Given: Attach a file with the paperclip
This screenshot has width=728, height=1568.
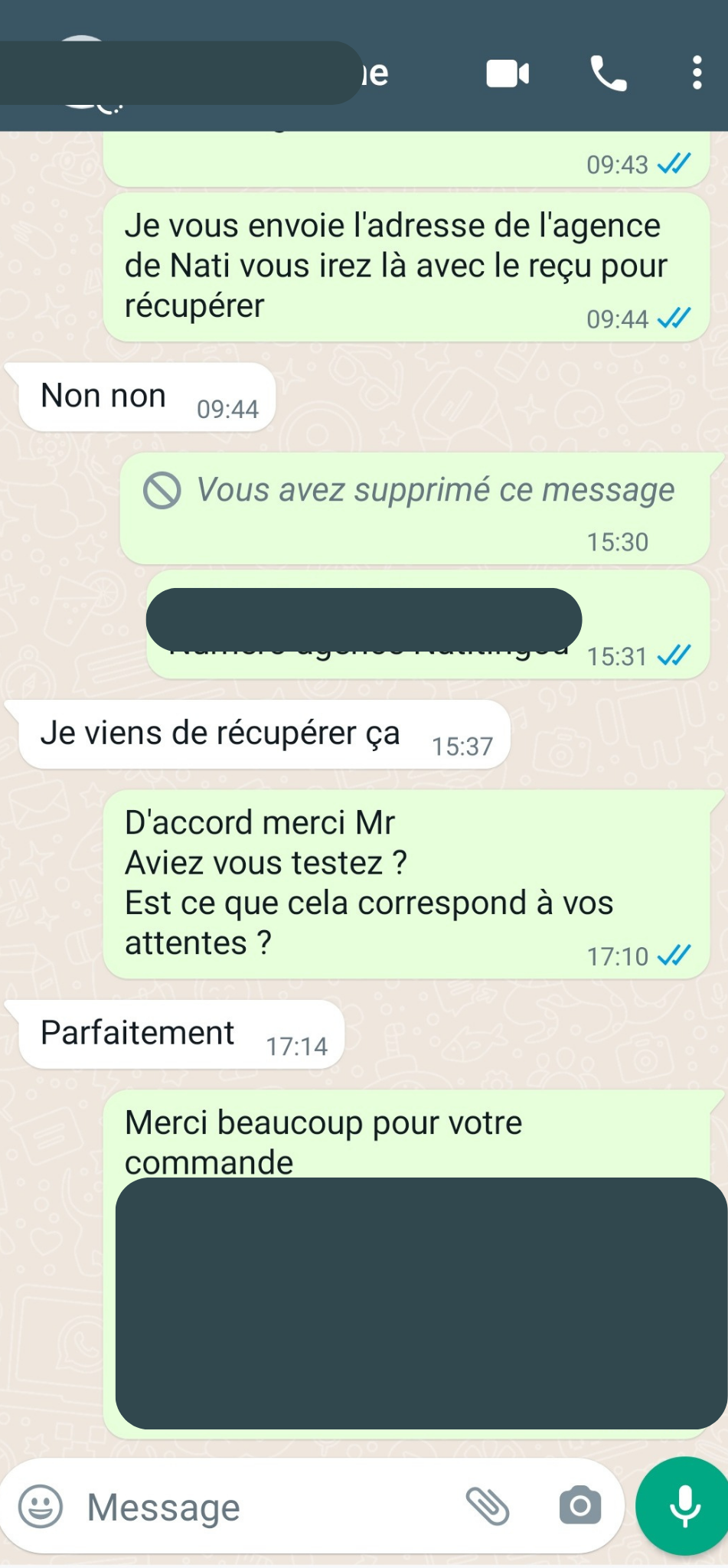Looking at the screenshot, I should [x=488, y=1506].
